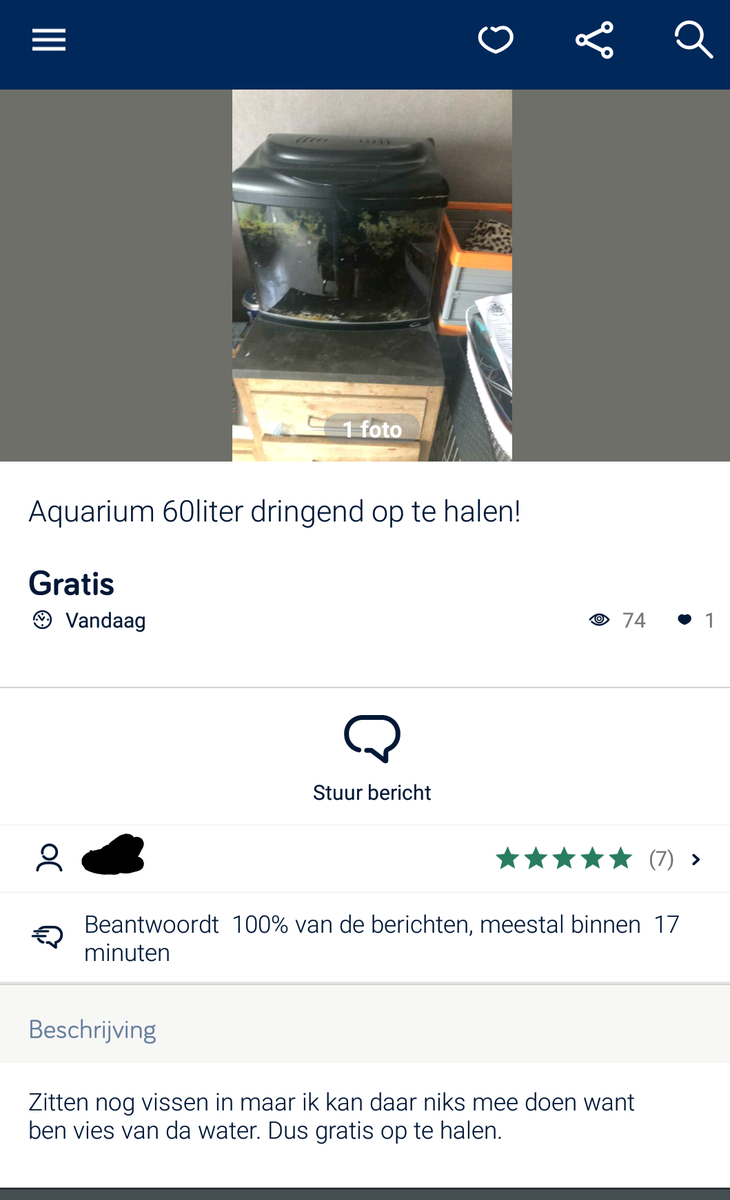Open the hamburger navigation menu
The height and width of the screenshot is (1200, 730).
tap(48, 40)
